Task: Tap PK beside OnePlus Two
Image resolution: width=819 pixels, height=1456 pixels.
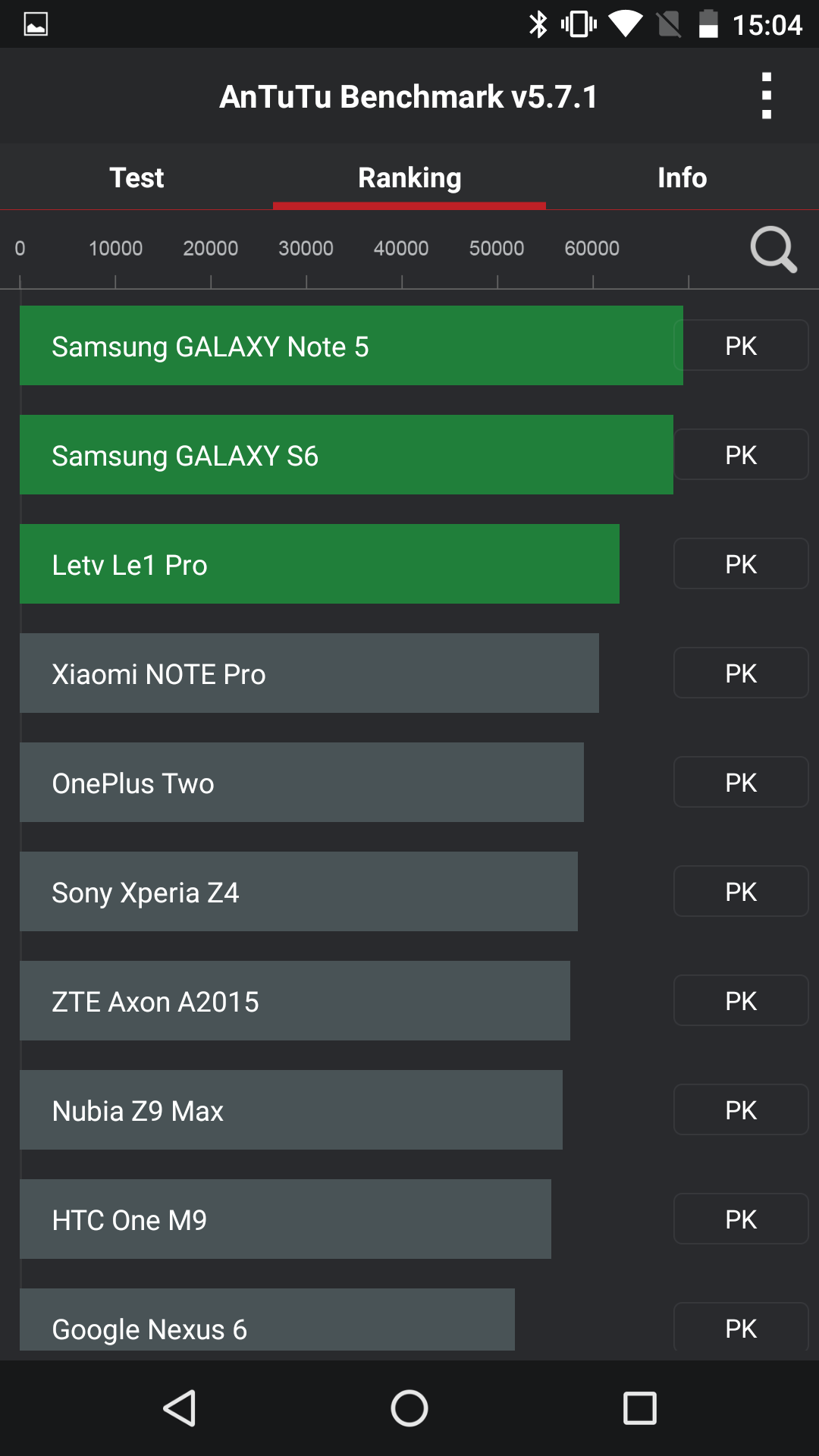Action: click(x=741, y=783)
